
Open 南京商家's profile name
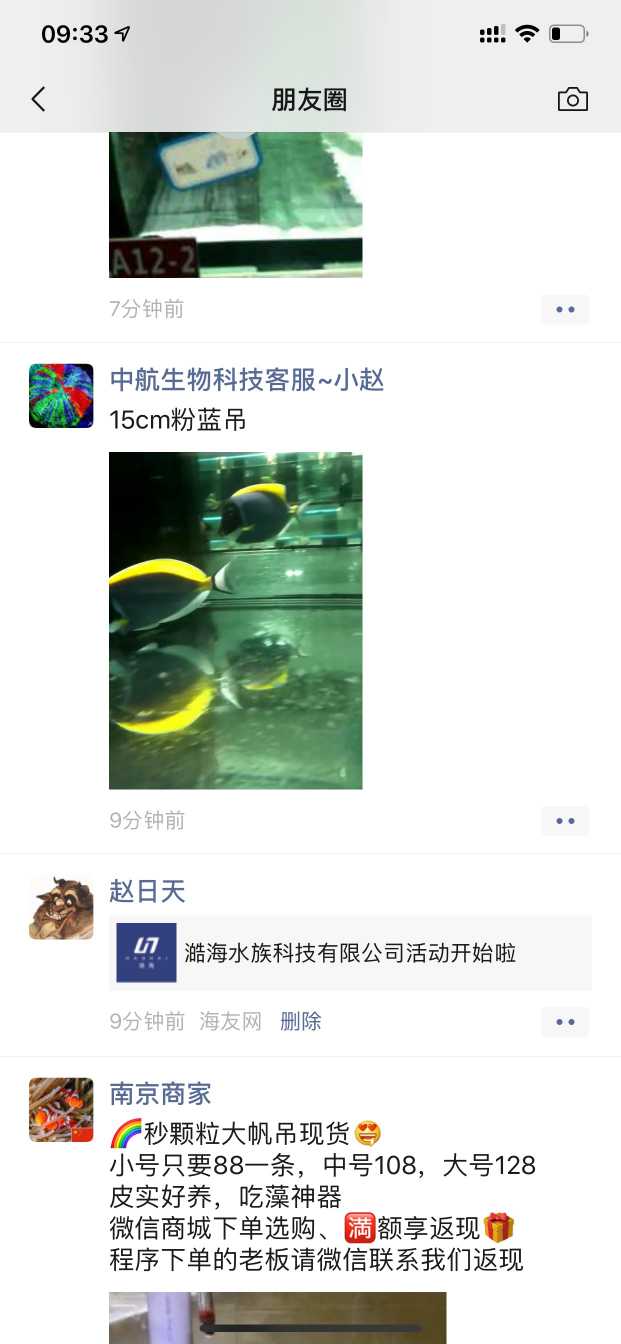160,1093
